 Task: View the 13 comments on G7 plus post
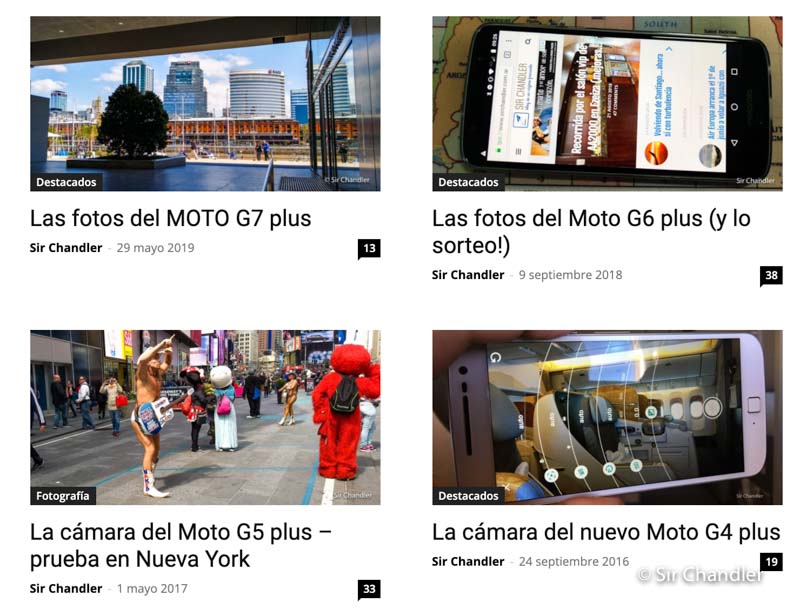(369, 248)
